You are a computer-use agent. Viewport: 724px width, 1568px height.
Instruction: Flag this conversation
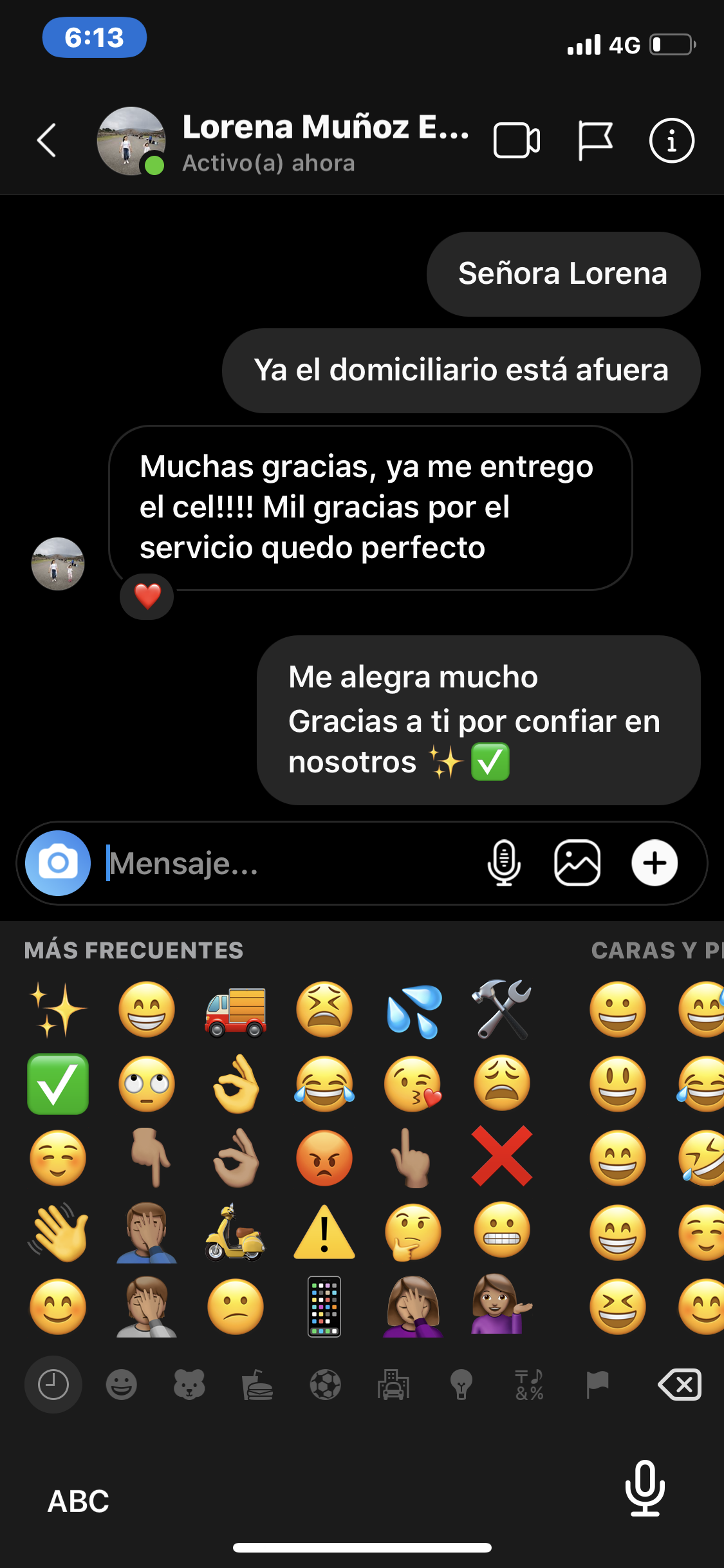pyautogui.click(x=595, y=140)
